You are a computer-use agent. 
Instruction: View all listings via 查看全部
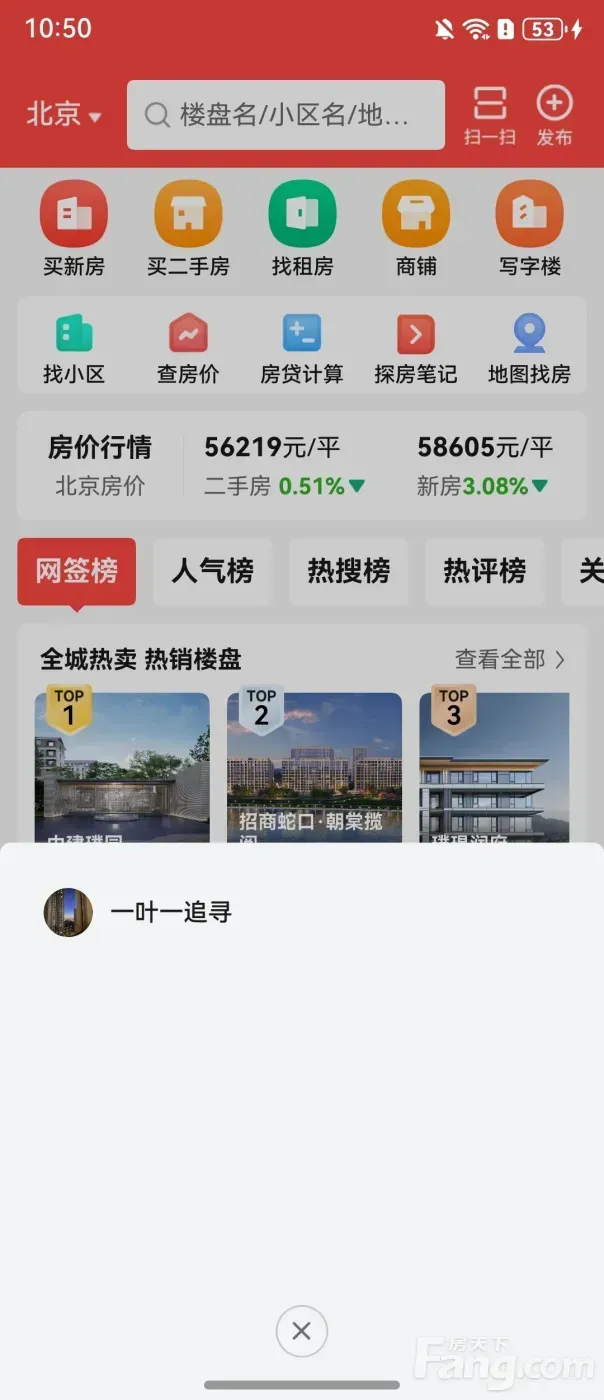(x=509, y=659)
